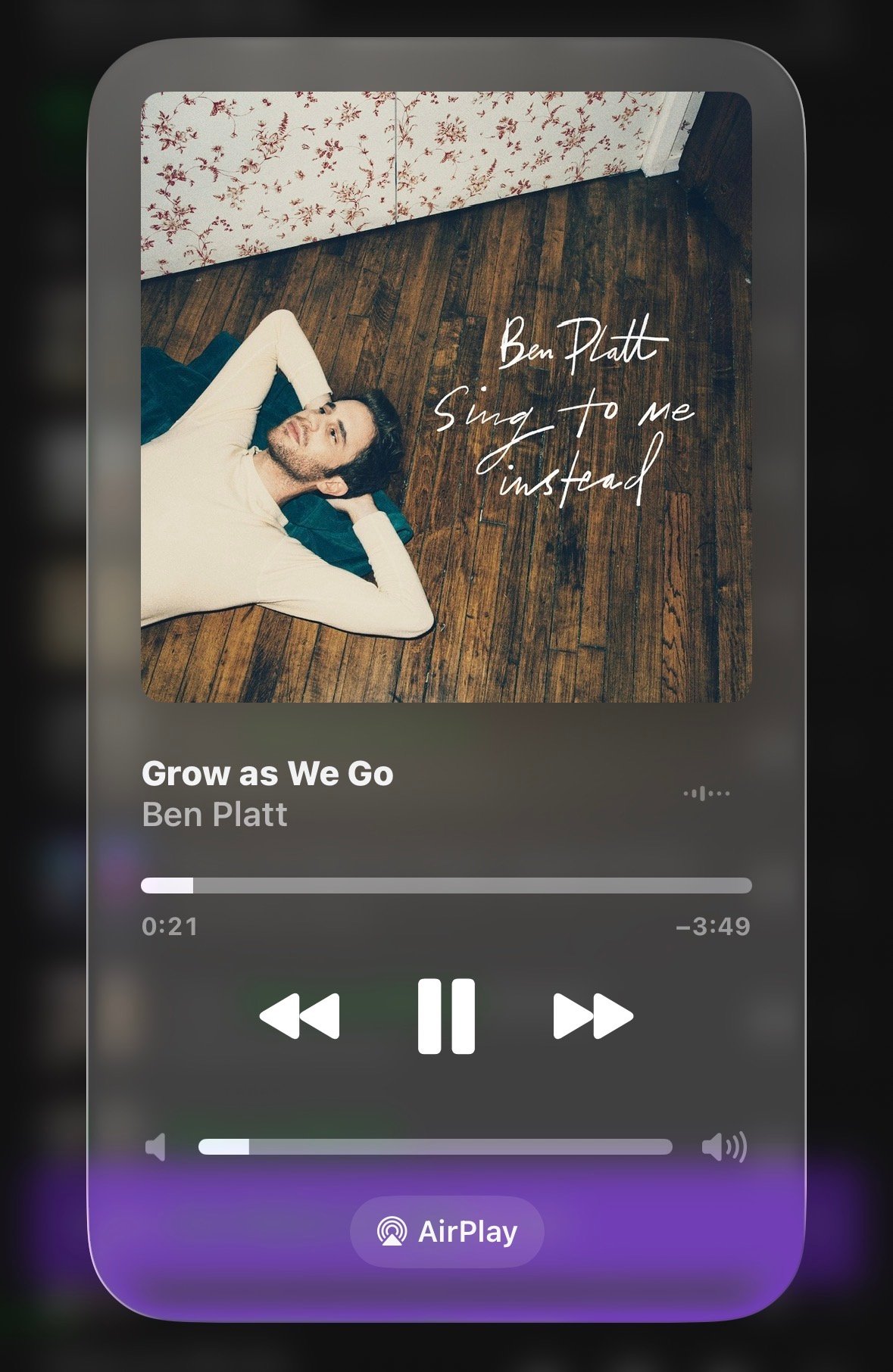Go back to the previous track
893x1372 pixels.
coord(300,1016)
